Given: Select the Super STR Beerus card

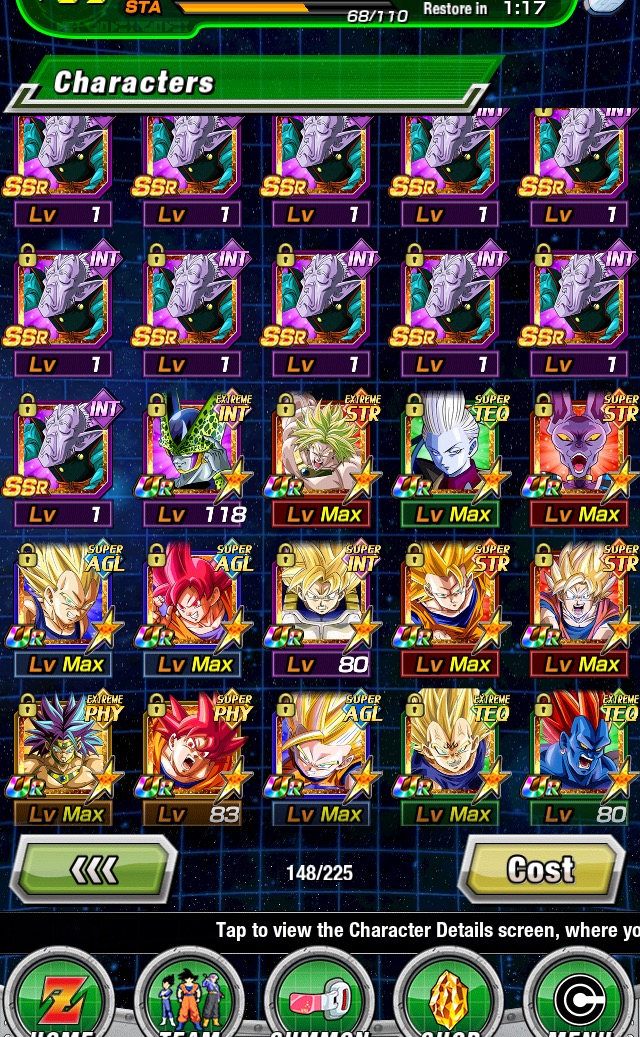Looking at the screenshot, I should click(579, 459).
